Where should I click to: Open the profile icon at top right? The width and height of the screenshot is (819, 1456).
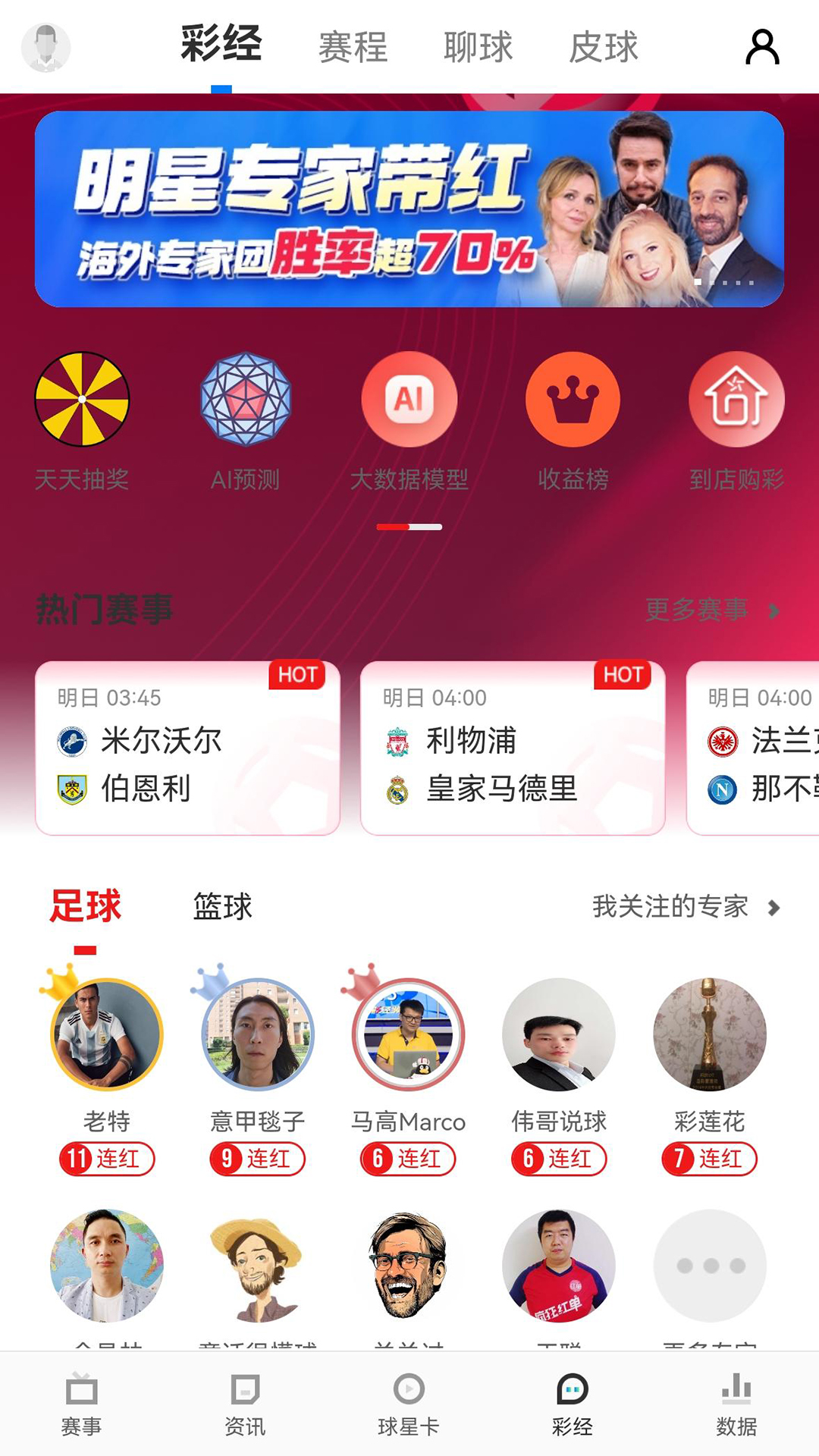[762, 47]
